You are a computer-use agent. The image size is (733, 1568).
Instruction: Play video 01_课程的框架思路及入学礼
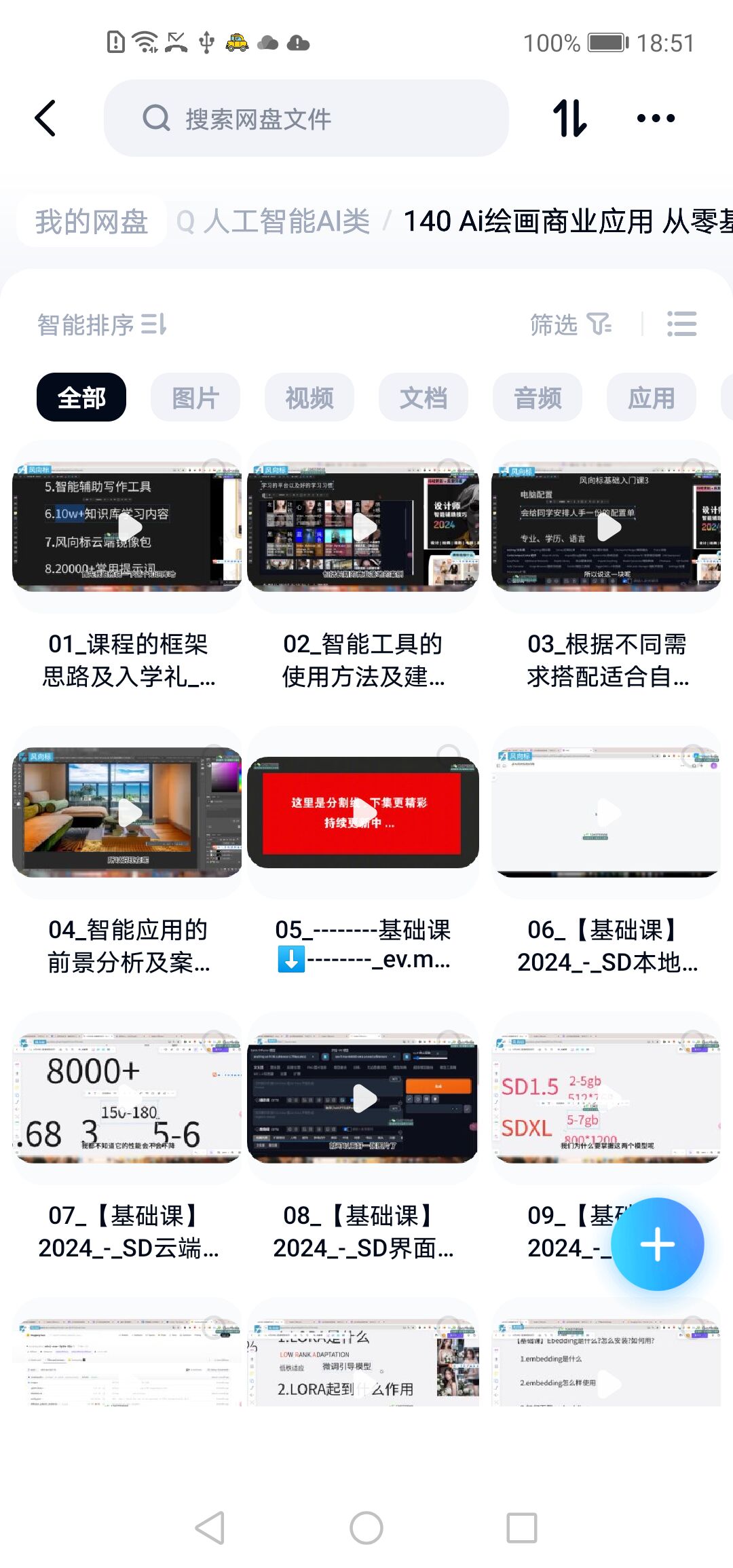point(128,527)
